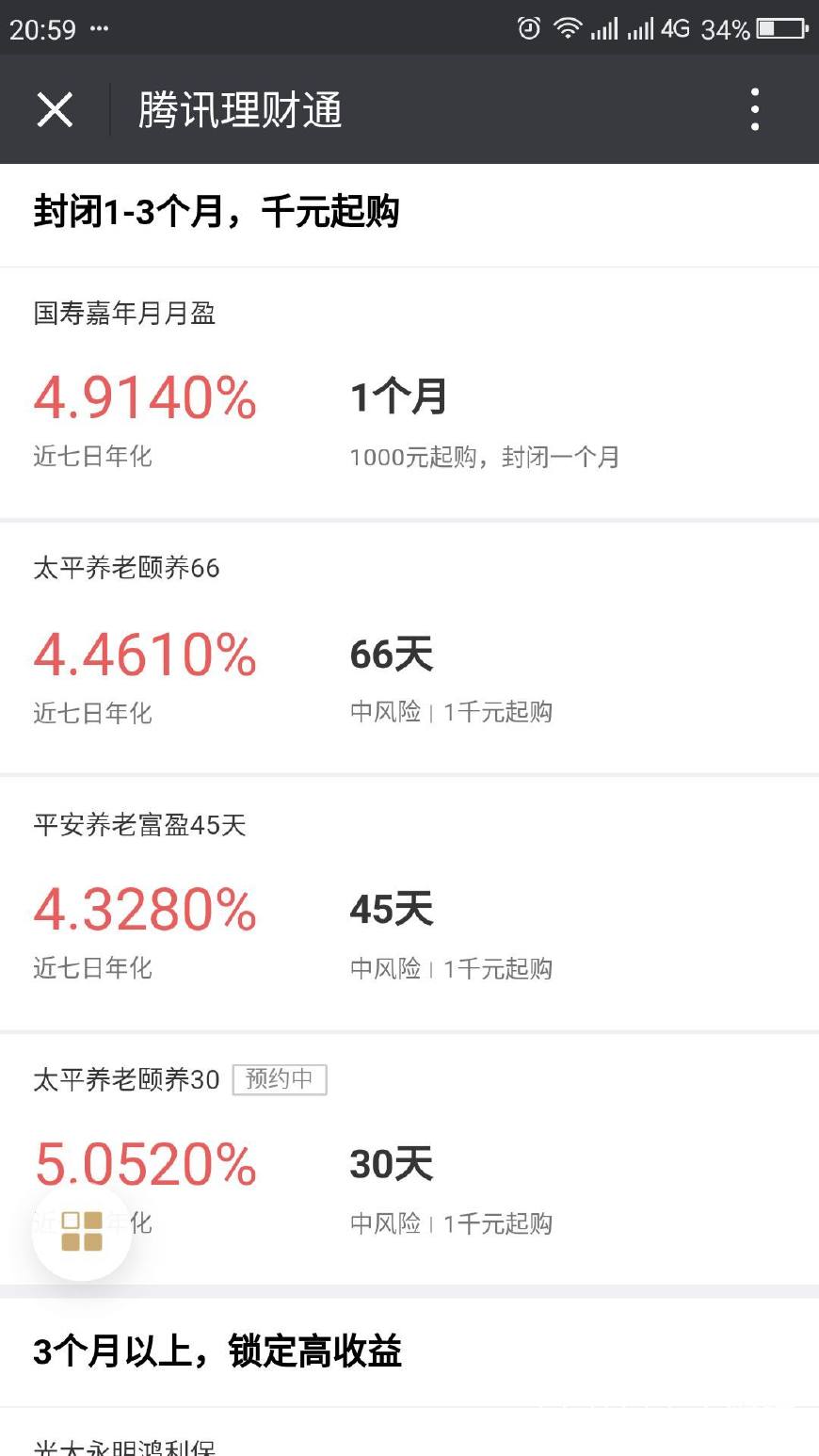
Task: Select the second signal strength indicator
Action: (640, 28)
